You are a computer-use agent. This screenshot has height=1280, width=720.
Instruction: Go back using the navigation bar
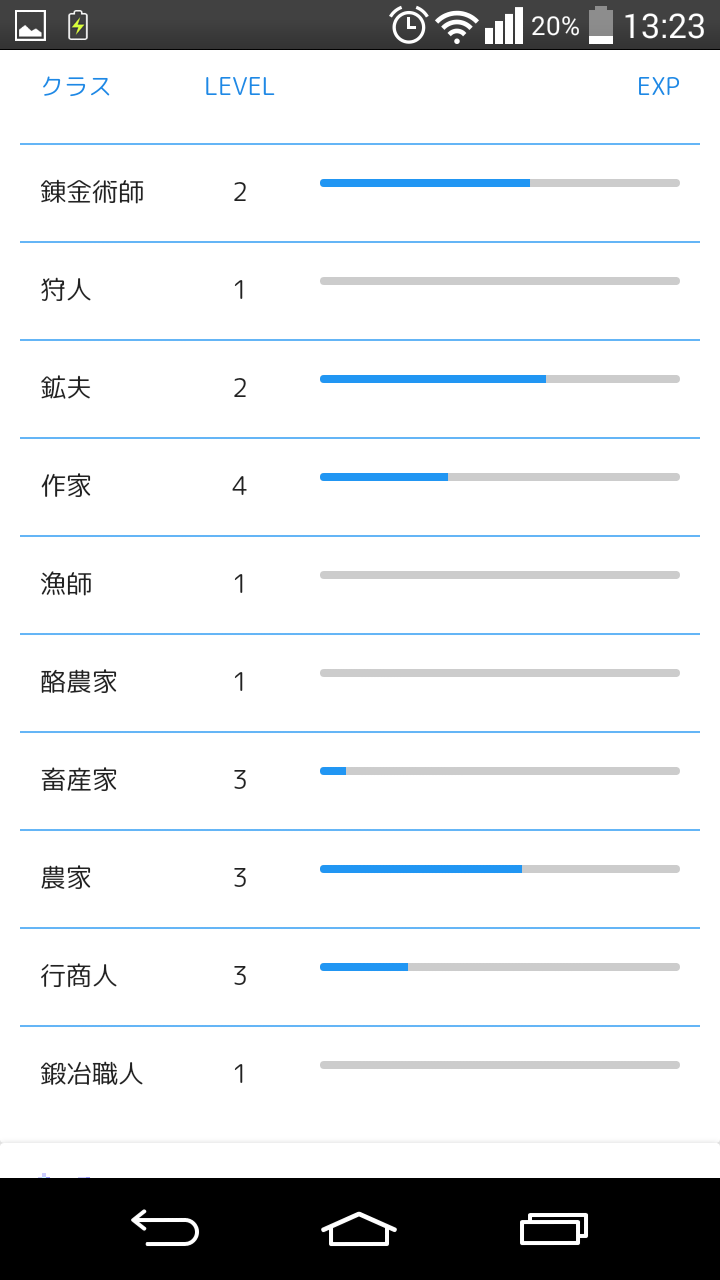point(165,1228)
